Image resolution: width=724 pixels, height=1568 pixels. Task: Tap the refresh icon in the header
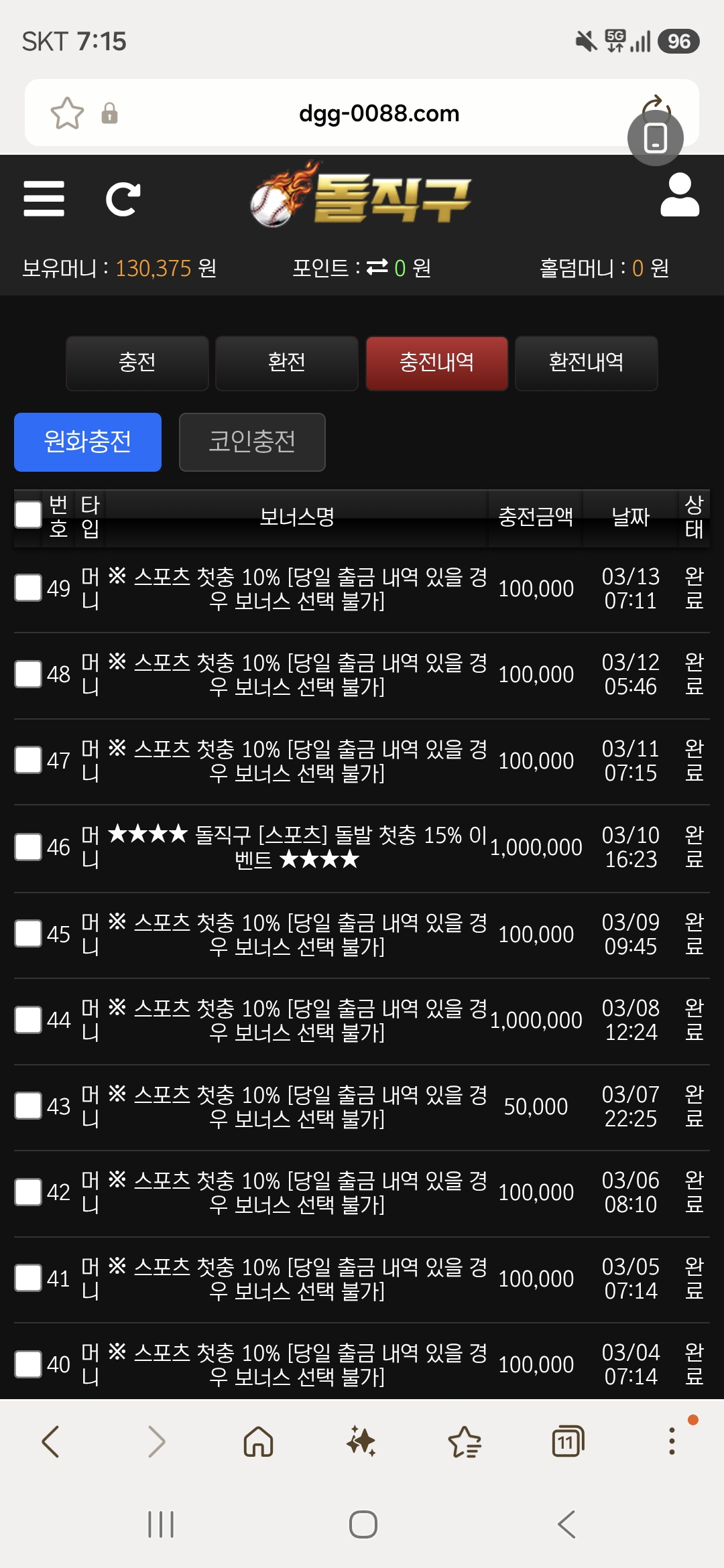point(123,199)
